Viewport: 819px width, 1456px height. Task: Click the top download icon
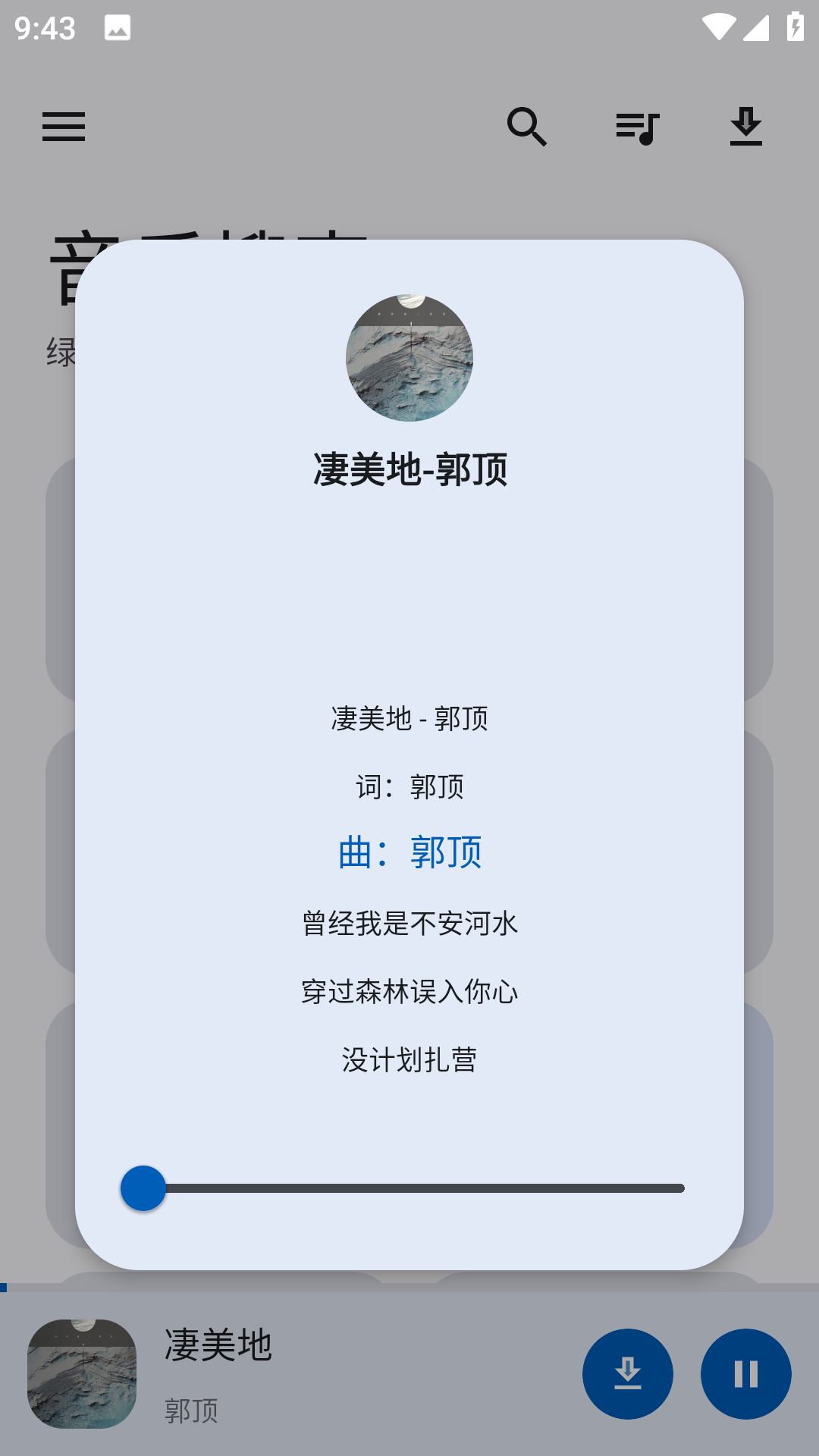tap(746, 127)
